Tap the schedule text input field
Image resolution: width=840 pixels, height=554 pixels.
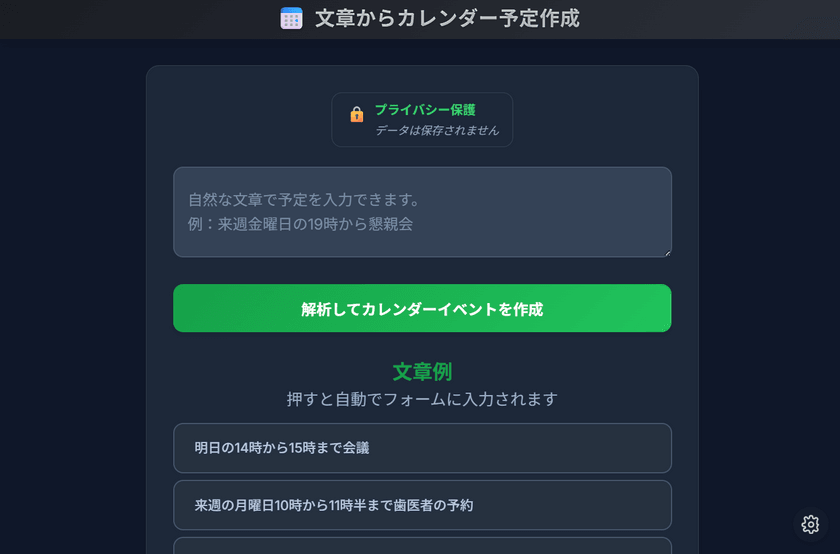[422, 212]
